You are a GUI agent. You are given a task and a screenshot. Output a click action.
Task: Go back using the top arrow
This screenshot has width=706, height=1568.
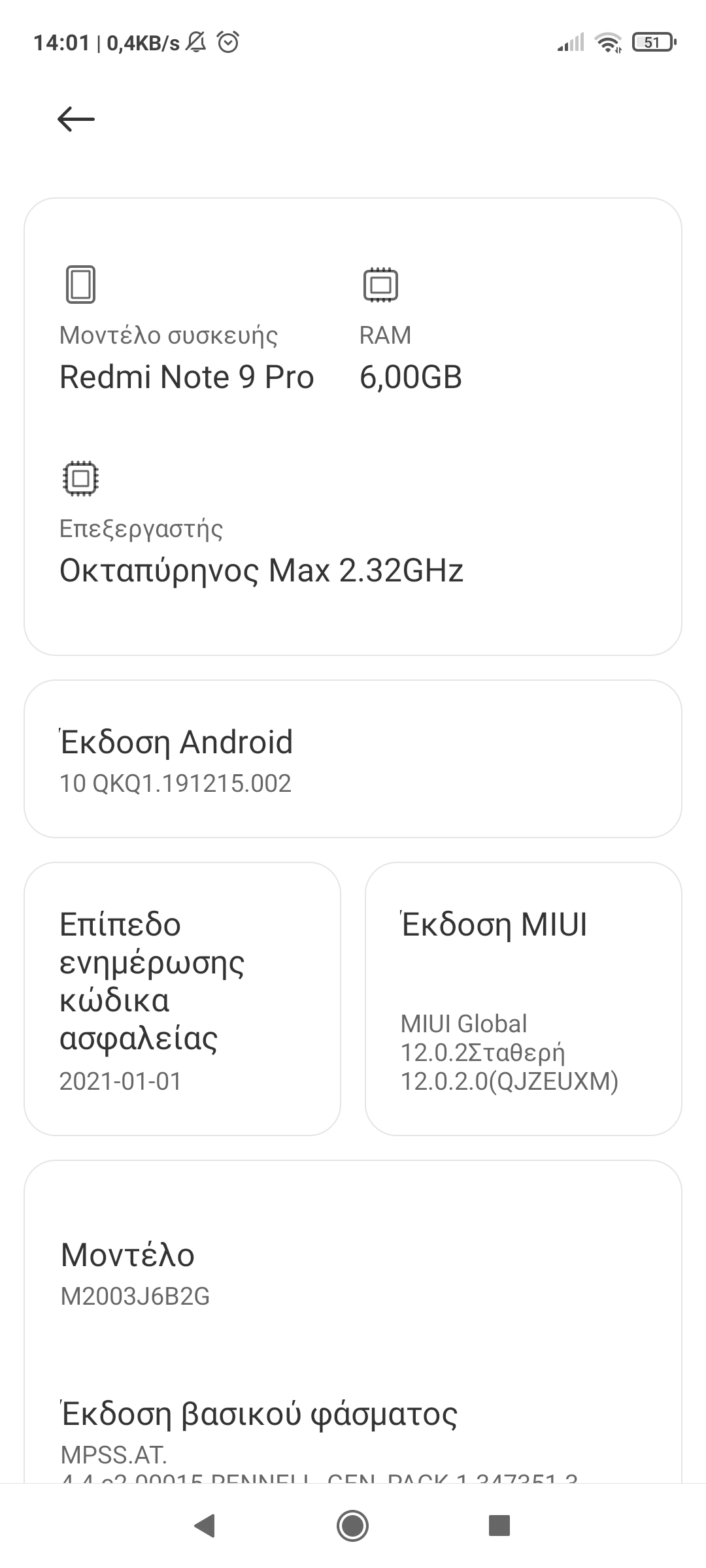coord(76,119)
